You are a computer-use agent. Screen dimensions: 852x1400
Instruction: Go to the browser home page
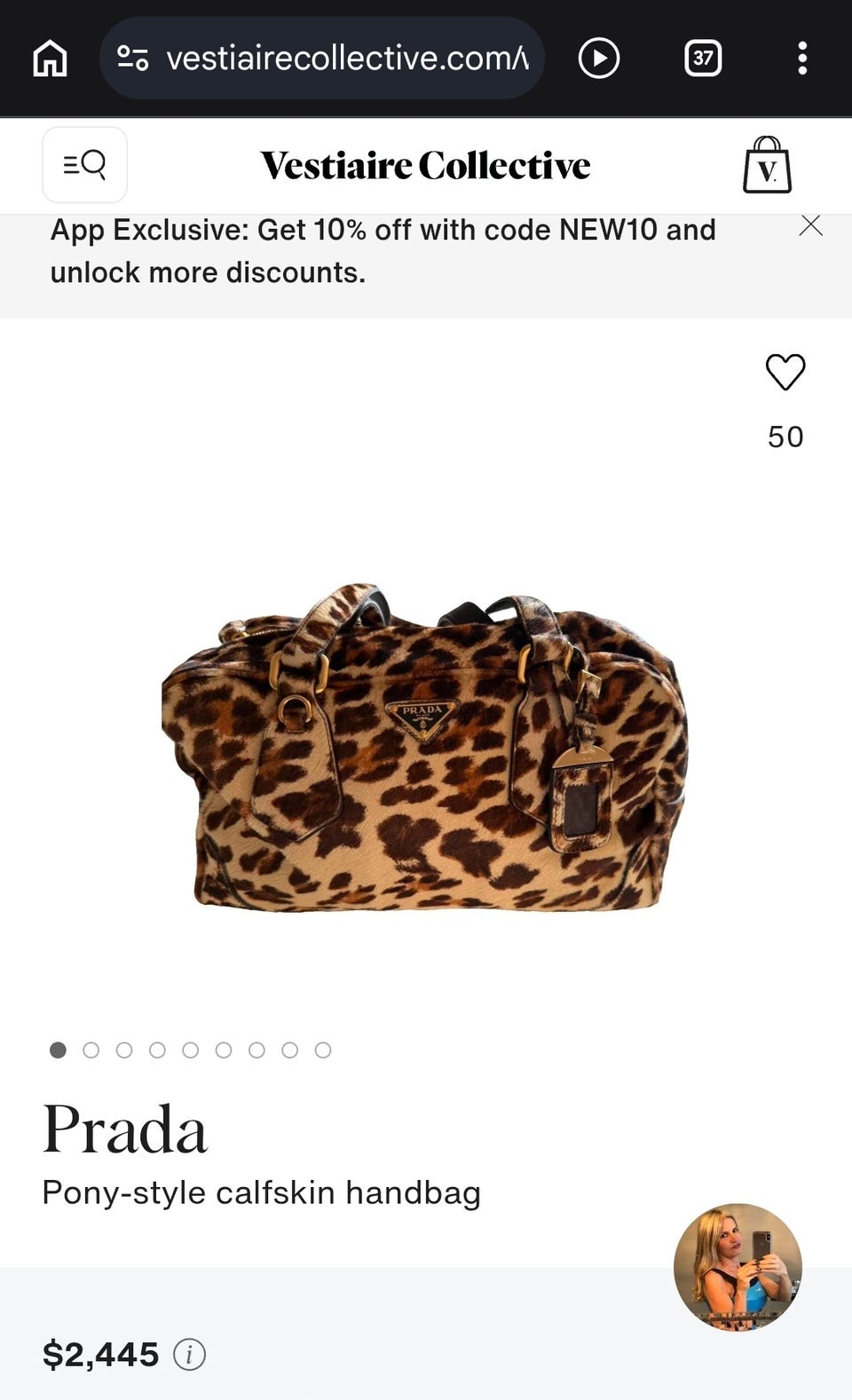[x=50, y=59]
